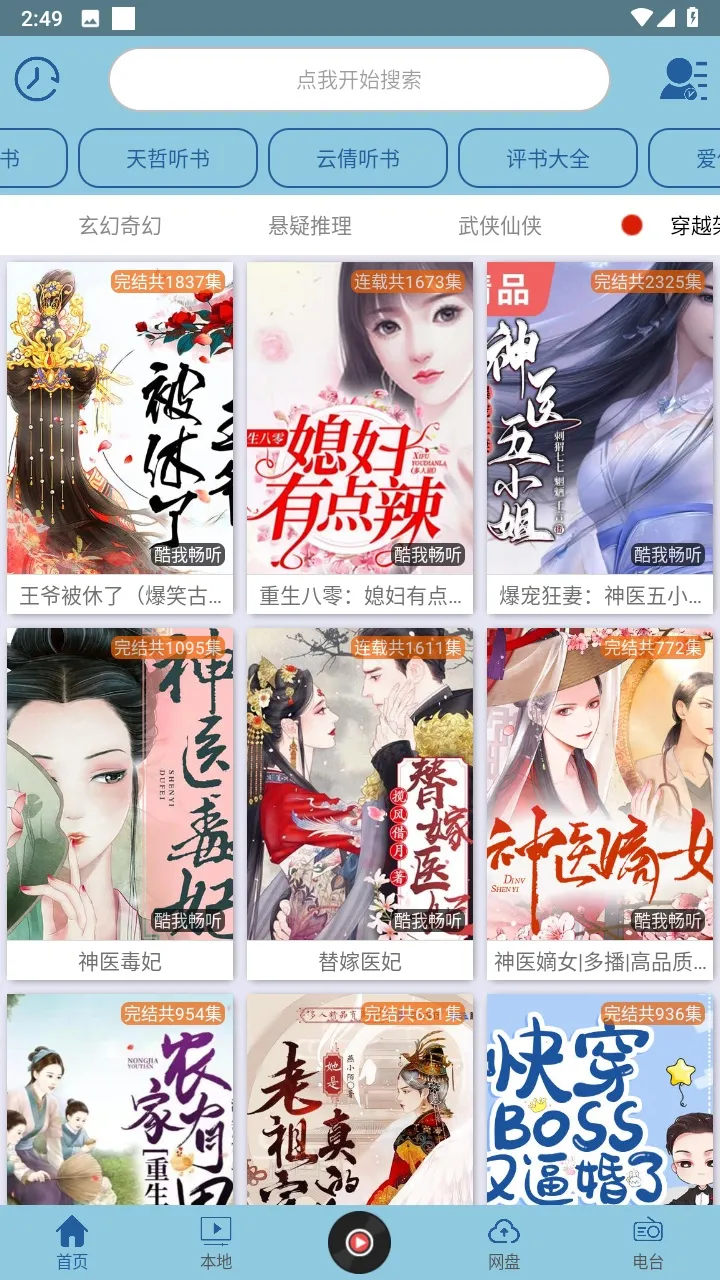Open the audiobook 替嫁医妃
This screenshot has width=720, height=1280.
[x=360, y=785]
